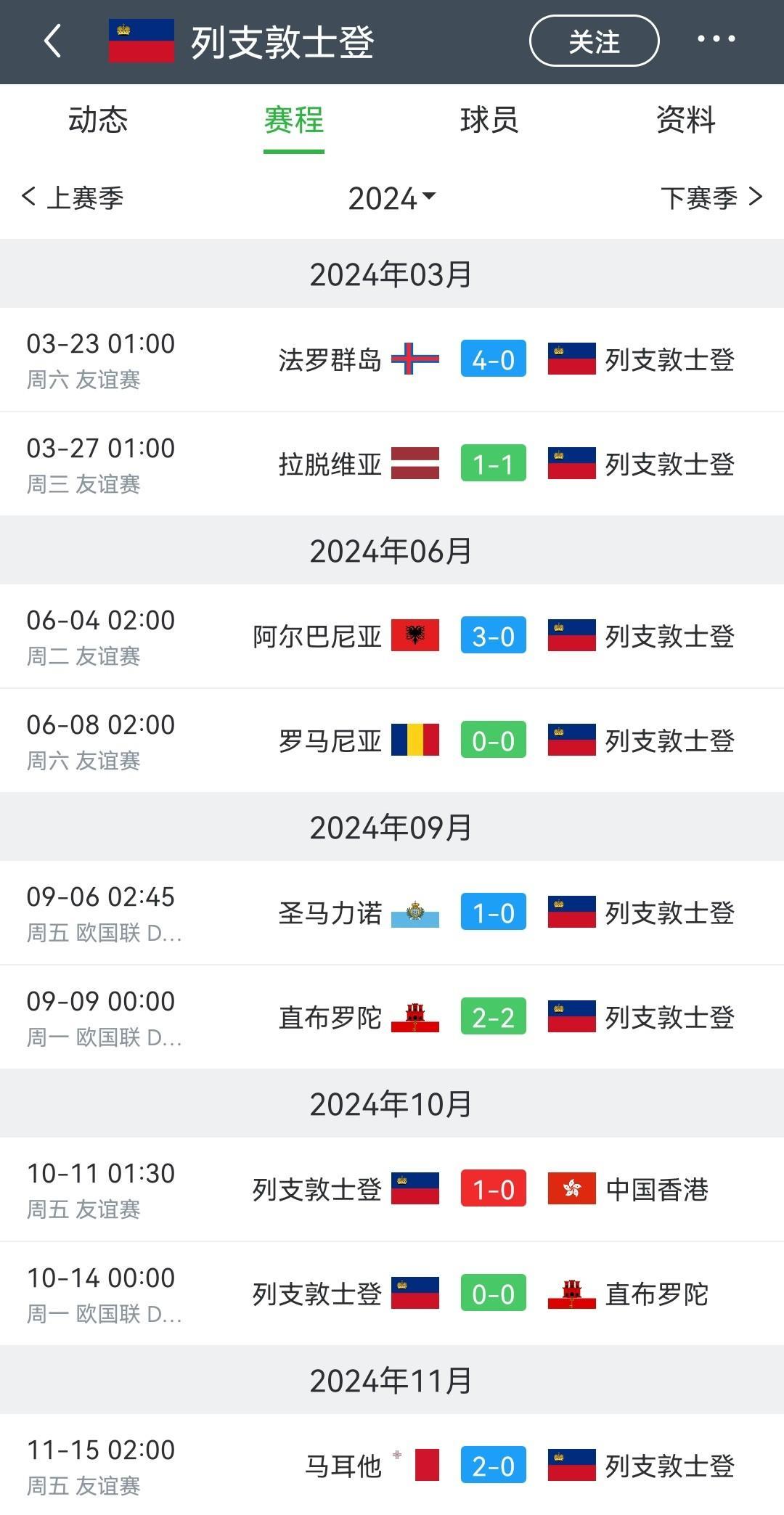784x1515 pixels.
Task: Switch to the 球员 tab
Action: point(489,121)
